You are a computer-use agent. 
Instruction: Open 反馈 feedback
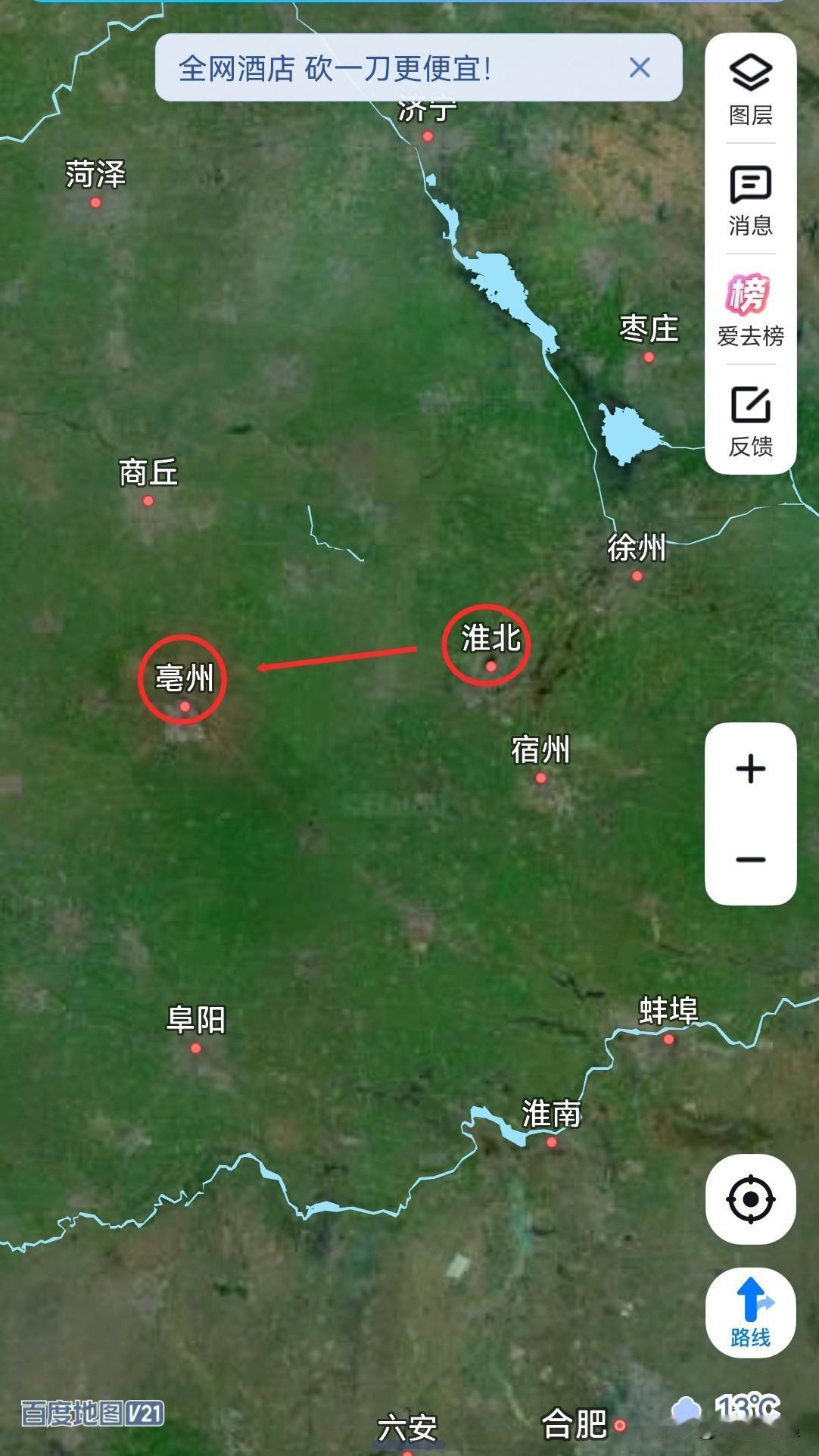750,421
